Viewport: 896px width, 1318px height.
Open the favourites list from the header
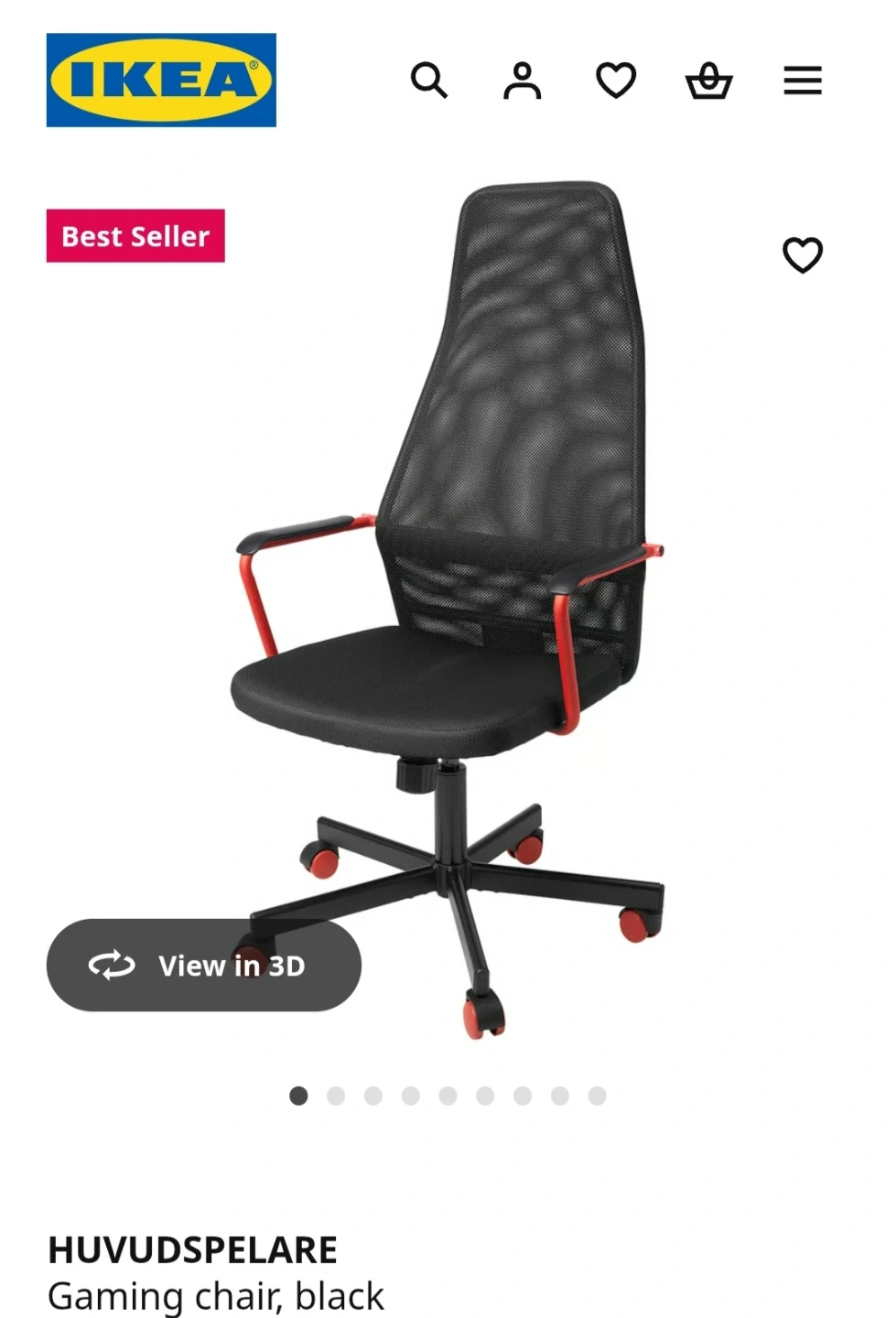(x=616, y=81)
